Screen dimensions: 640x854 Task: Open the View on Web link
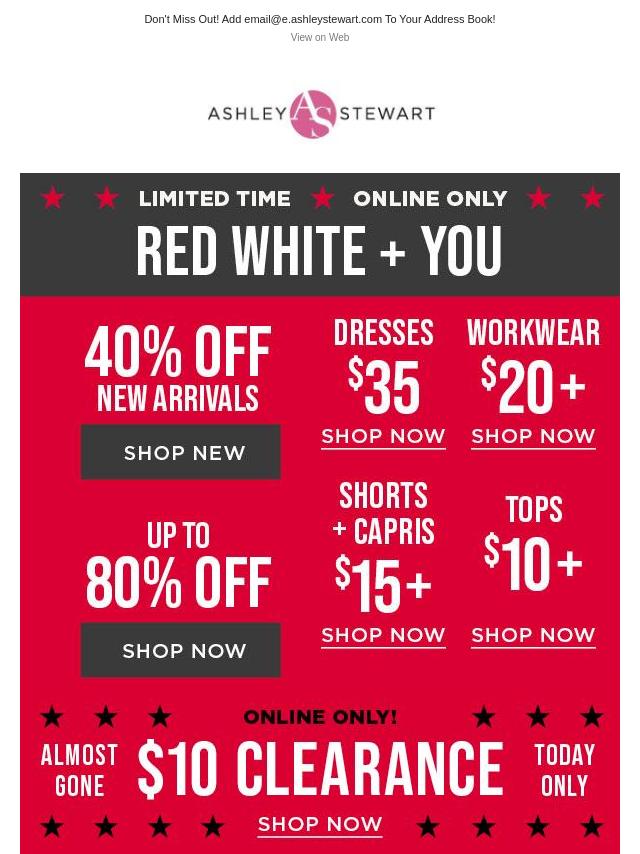coord(319,37)
